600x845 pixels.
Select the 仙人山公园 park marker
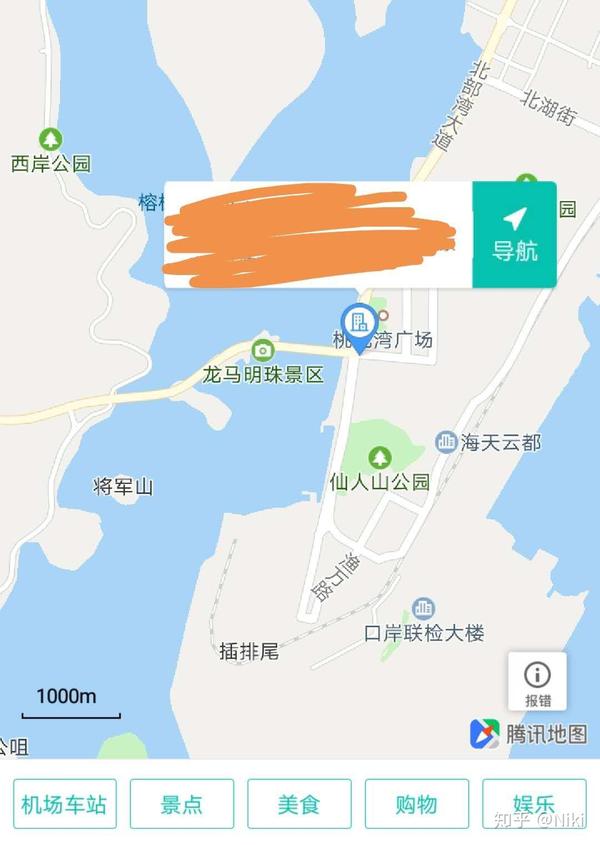pos(379,458)
